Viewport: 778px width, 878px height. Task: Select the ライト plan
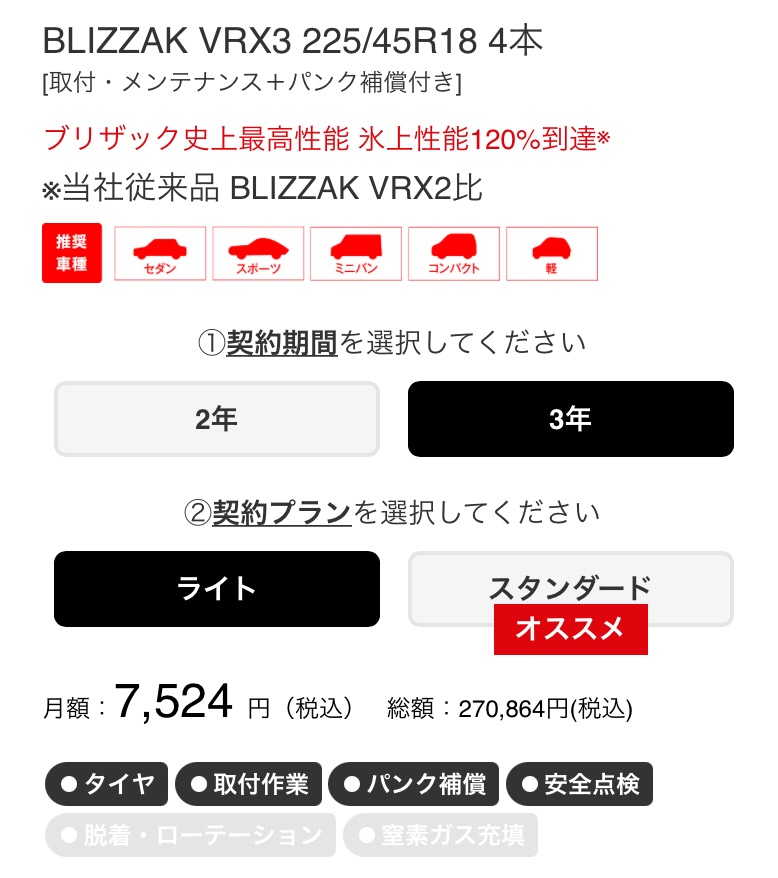point(216,588)
